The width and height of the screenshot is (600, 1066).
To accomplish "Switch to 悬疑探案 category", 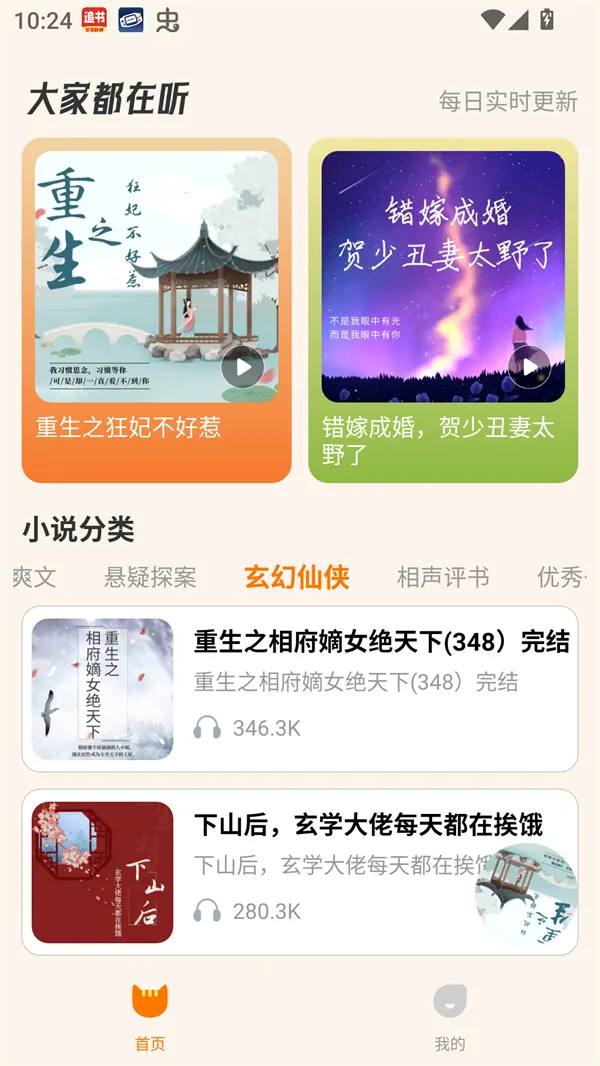I will (150, 577).
